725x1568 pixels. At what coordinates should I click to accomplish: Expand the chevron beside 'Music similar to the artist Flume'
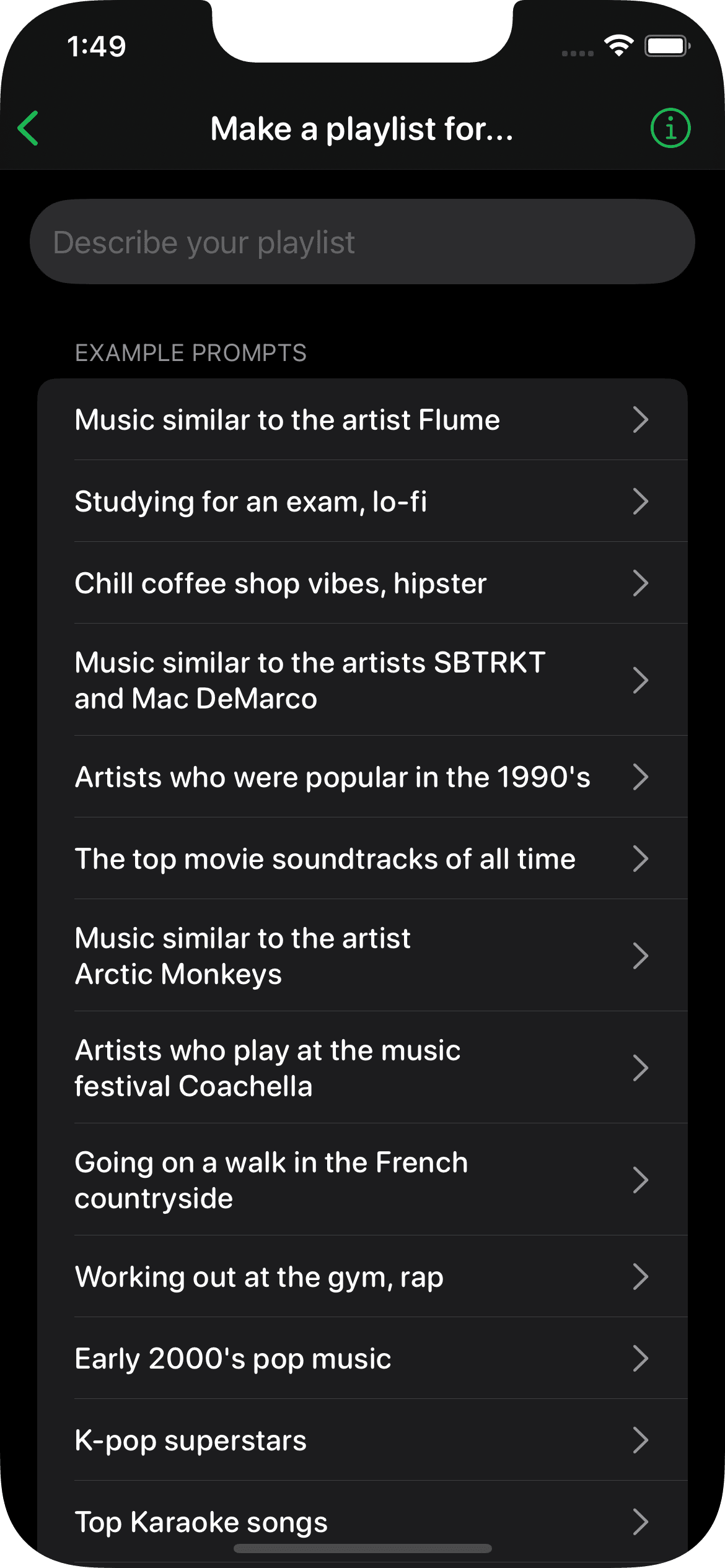(641, 419)
